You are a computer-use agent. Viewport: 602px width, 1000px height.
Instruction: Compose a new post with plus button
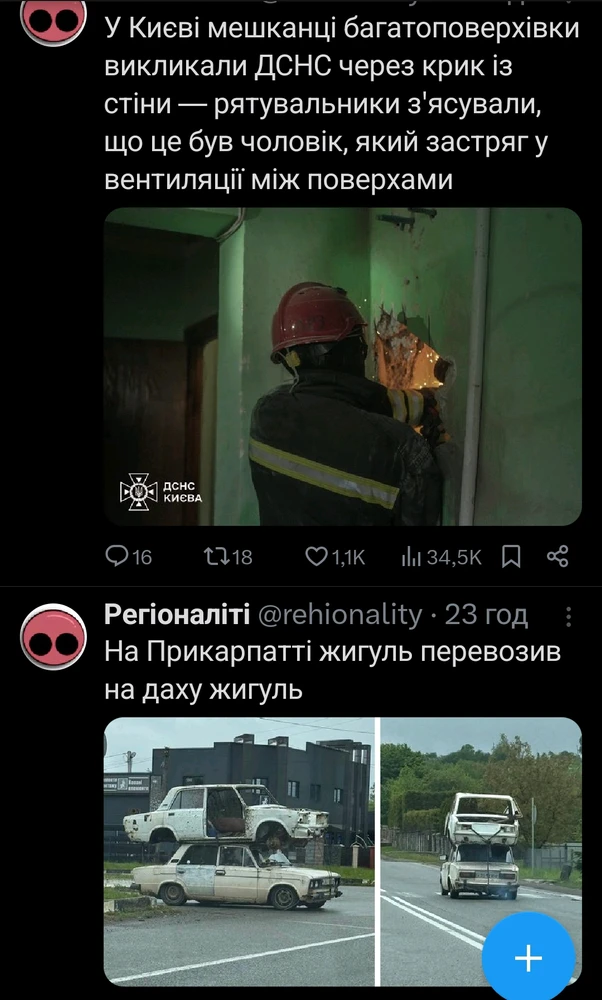click(x=527, y=958)
